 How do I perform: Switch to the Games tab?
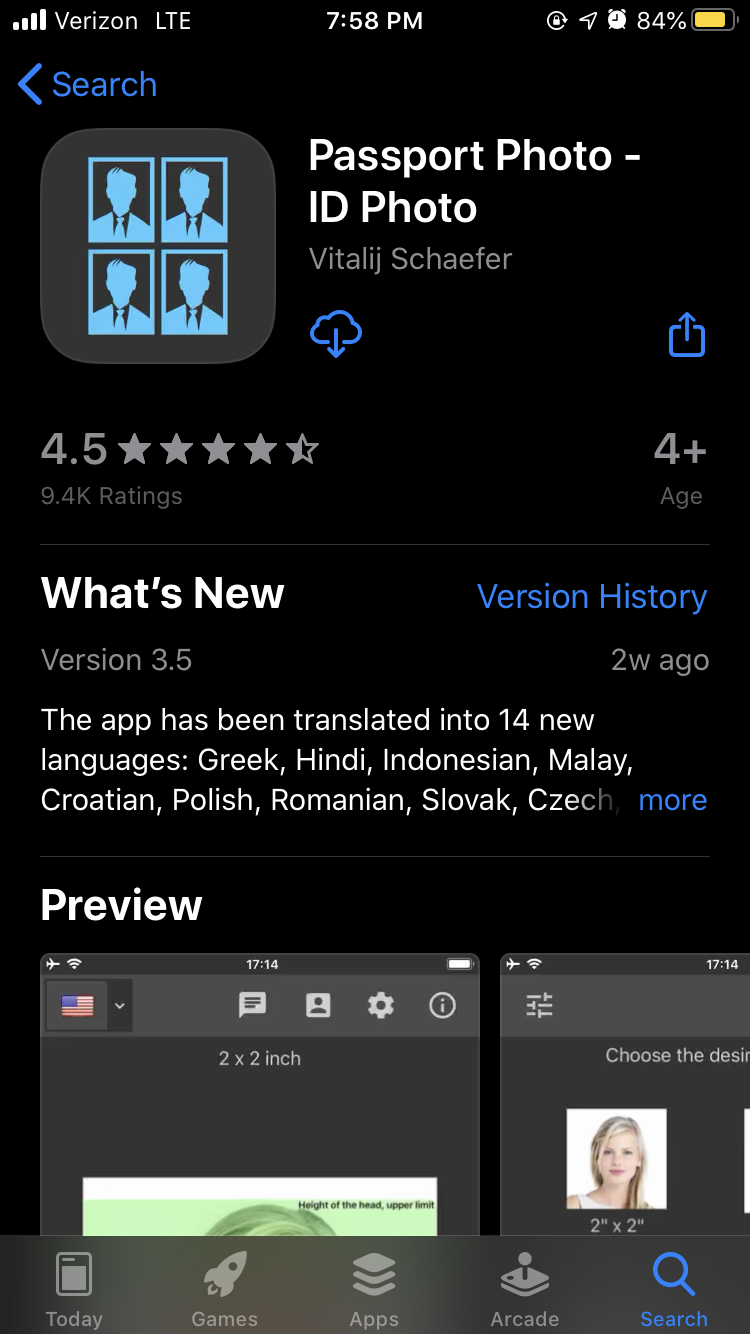pos(224,1289)
